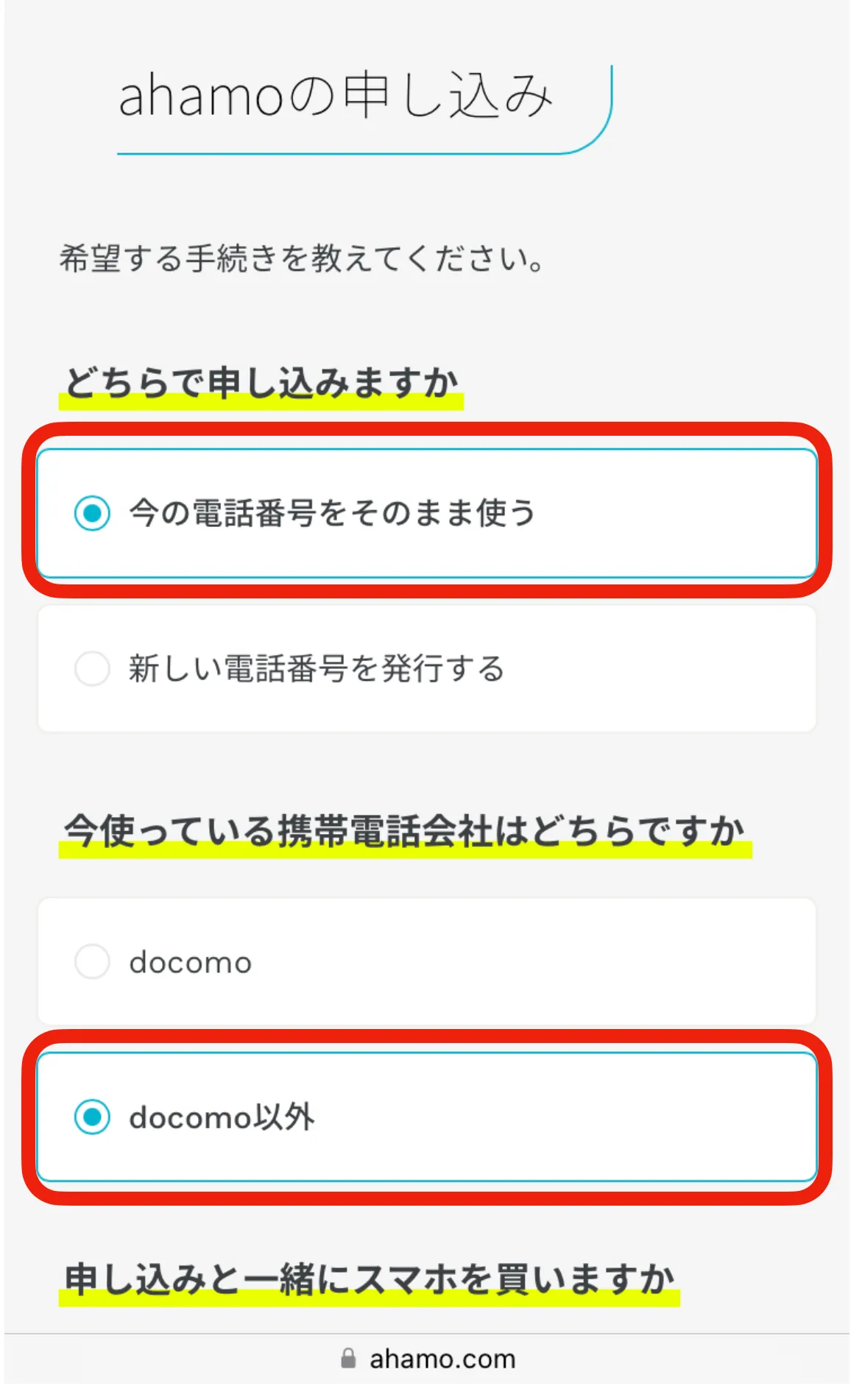The height and width of the screenshot is (1400, 851).
Task: Pick docomo as current carrier
Action: tap(93, 961)
